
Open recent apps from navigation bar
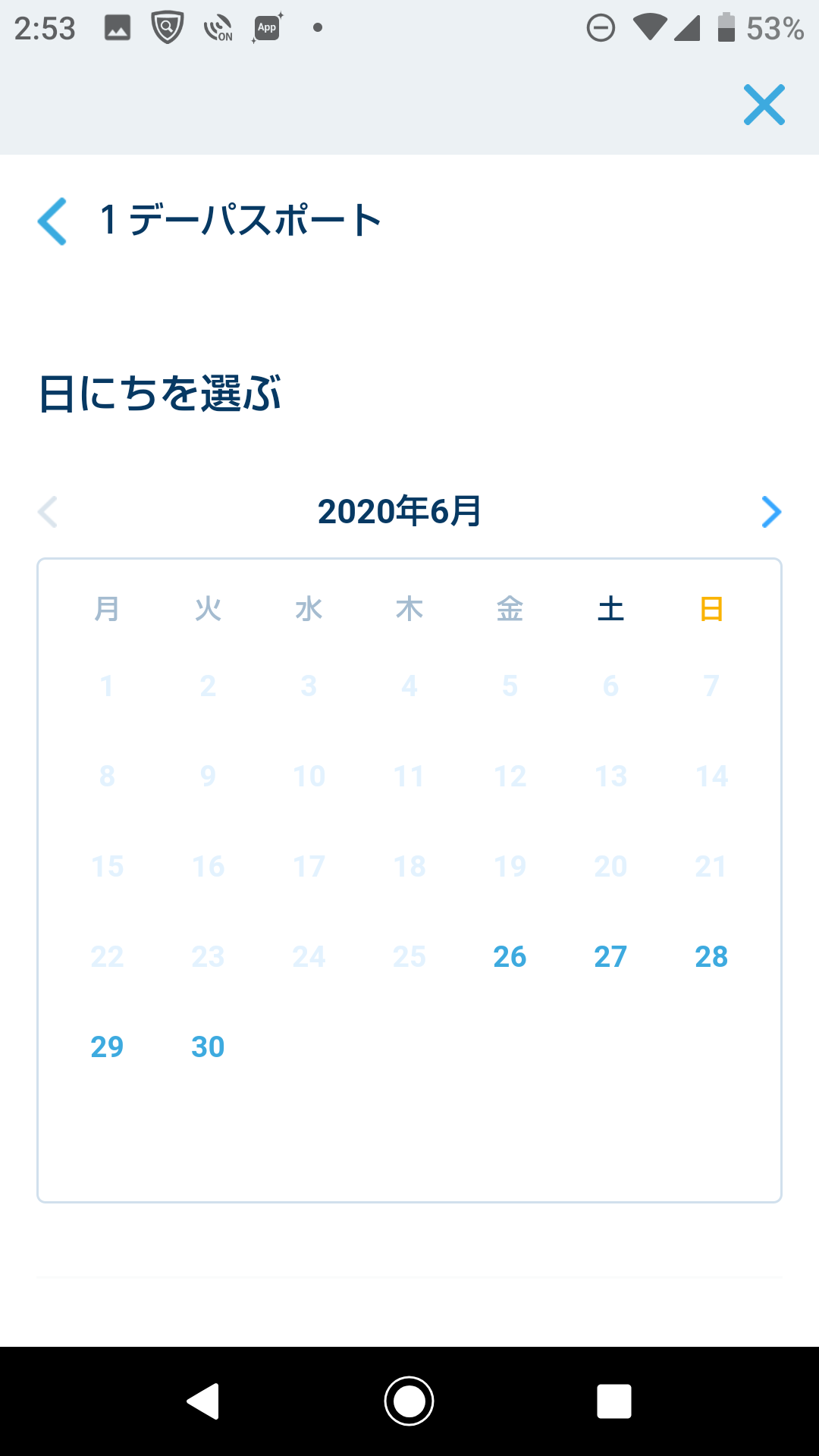click(x=613, y=1401)
